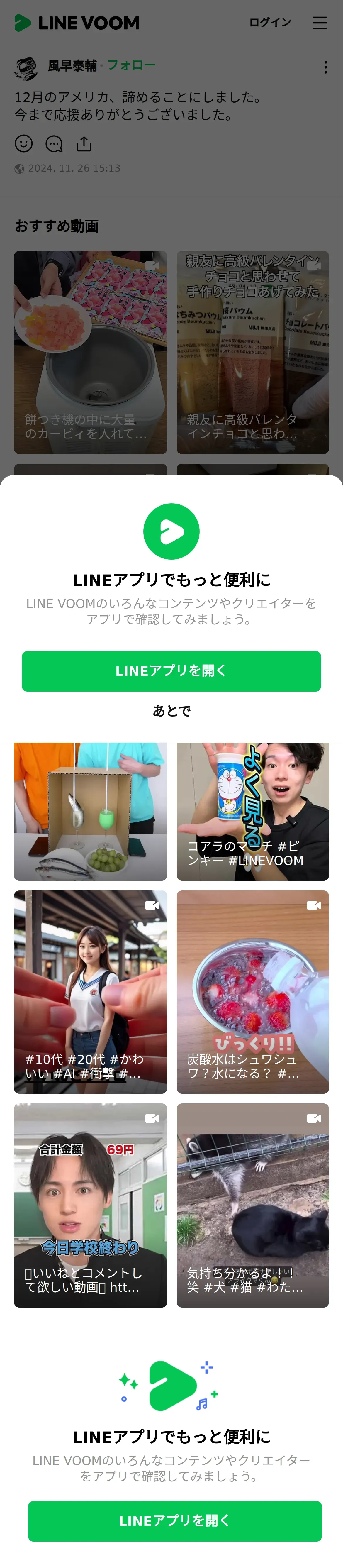Viewport: 343px width, 1568px height.
Task: Tap the bottom LINEアプリを開く button
Action: tap(174, 1521)
